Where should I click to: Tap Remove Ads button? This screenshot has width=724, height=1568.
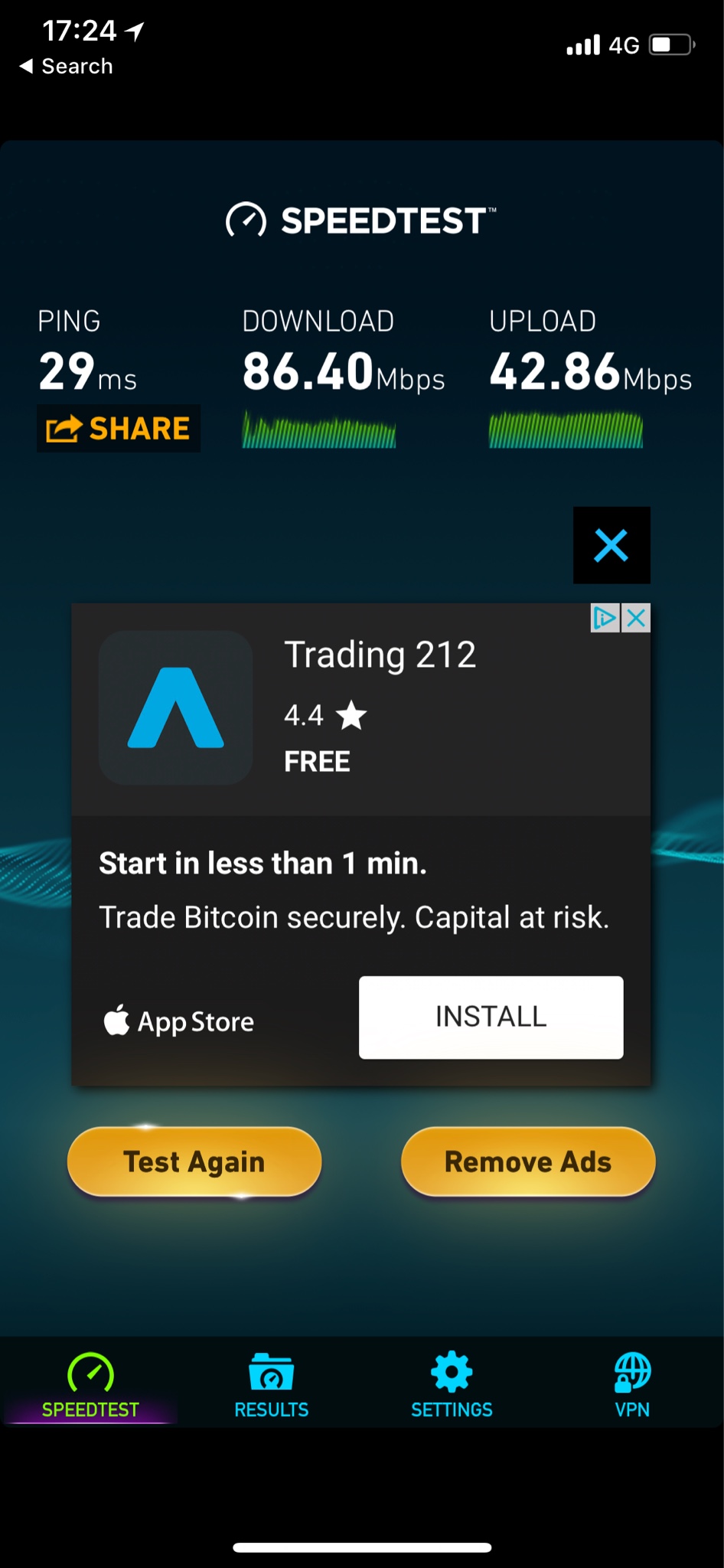click(x=528, y=1161)
